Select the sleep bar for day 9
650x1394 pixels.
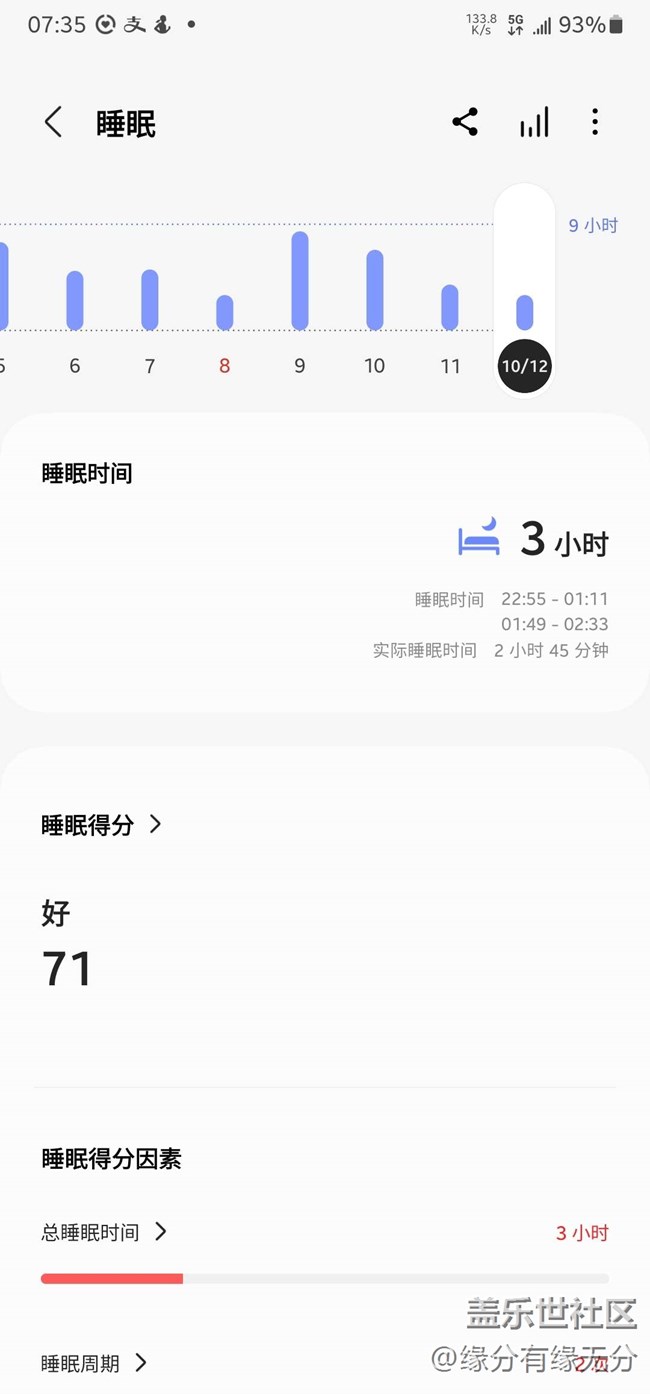coord(300,281)
